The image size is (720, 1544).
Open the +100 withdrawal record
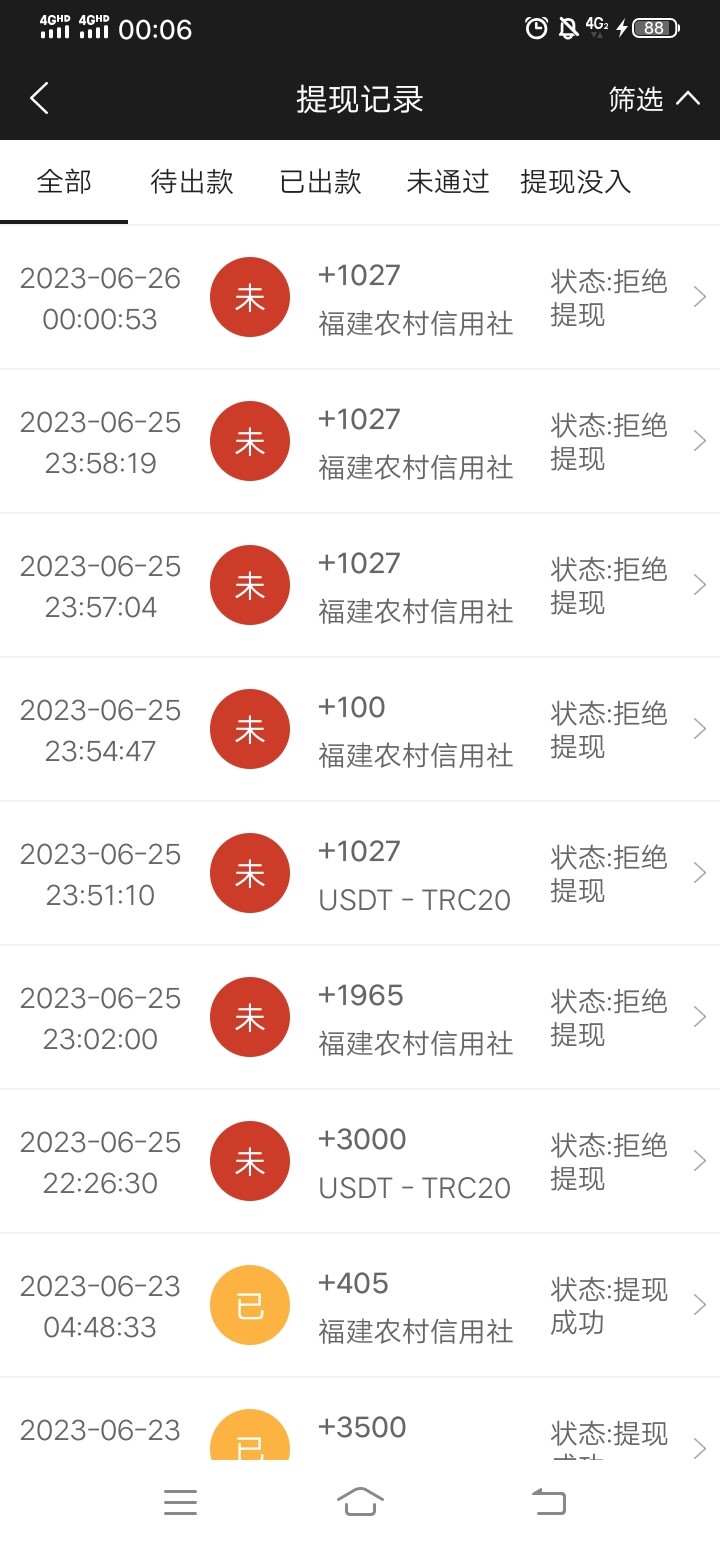(360, 730)
